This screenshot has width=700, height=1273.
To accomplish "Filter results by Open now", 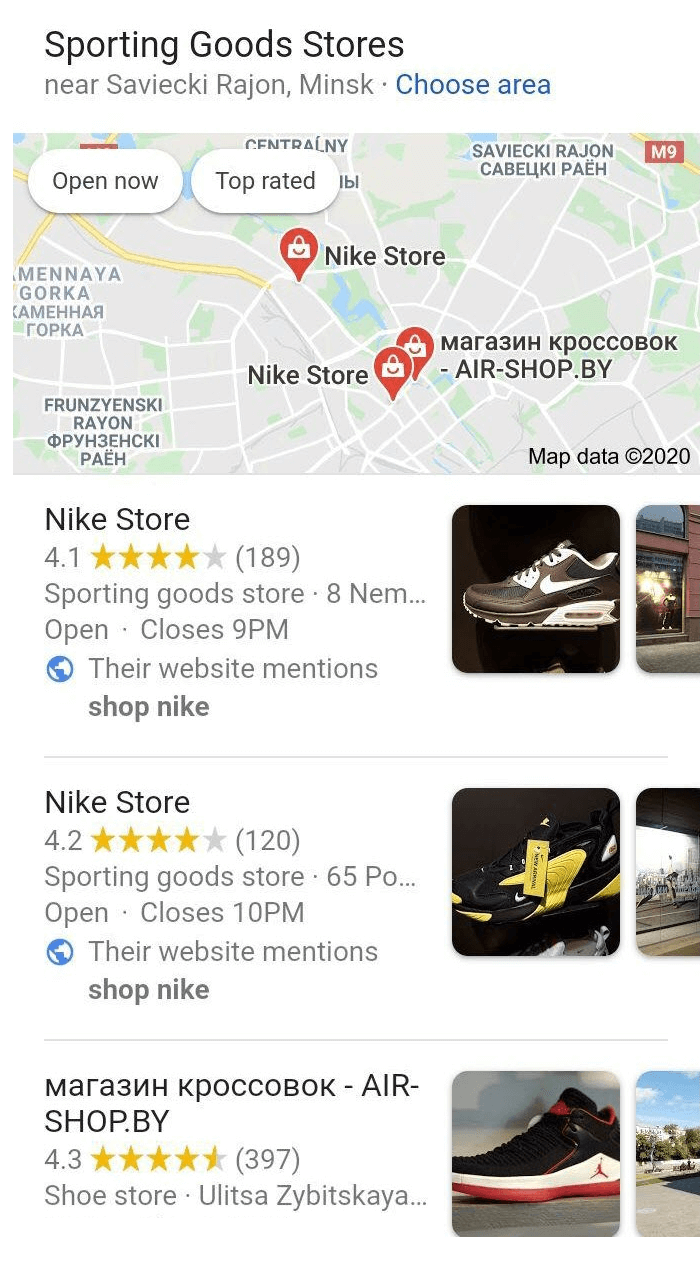I will pyautogui.click(x=105, y=181).
